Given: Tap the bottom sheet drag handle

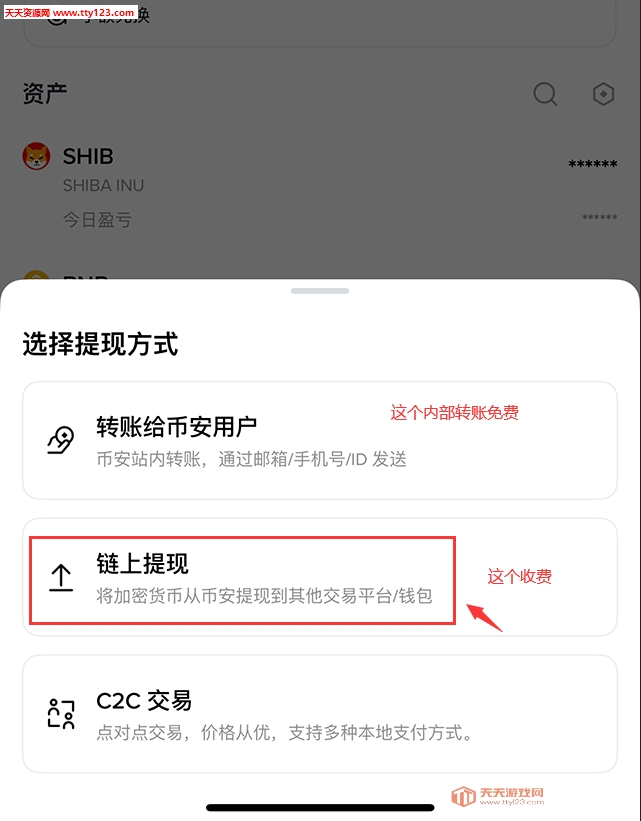Looking at the screenshot, I should click(x=320, y=291).
